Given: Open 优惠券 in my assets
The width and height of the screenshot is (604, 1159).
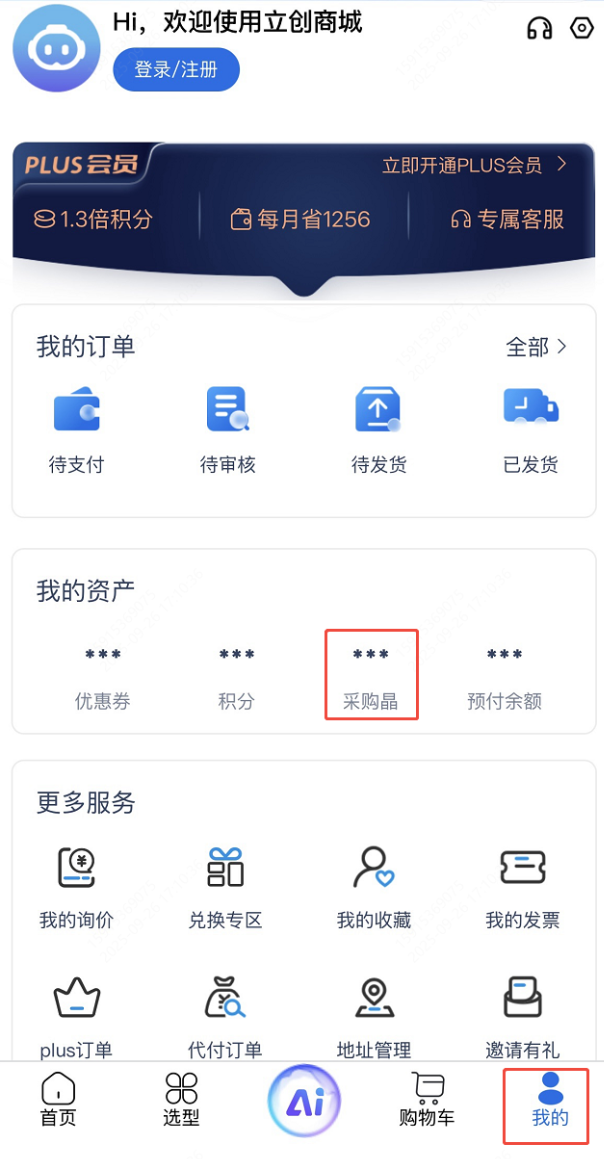Looking at the screenshot, I should (103, 677).
